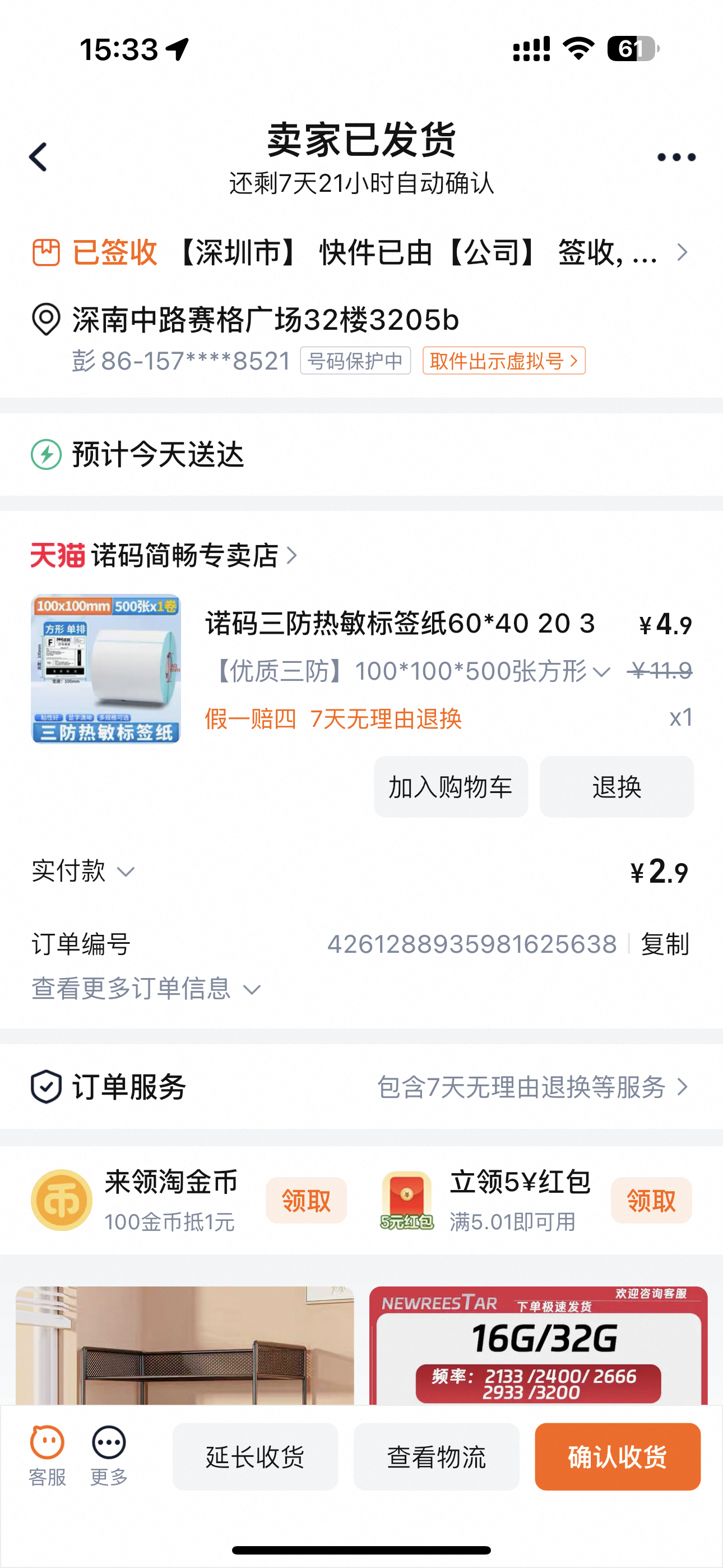Open the three-dot overflow menu
The image size is (723, 1568).
(x=675, y=157)
